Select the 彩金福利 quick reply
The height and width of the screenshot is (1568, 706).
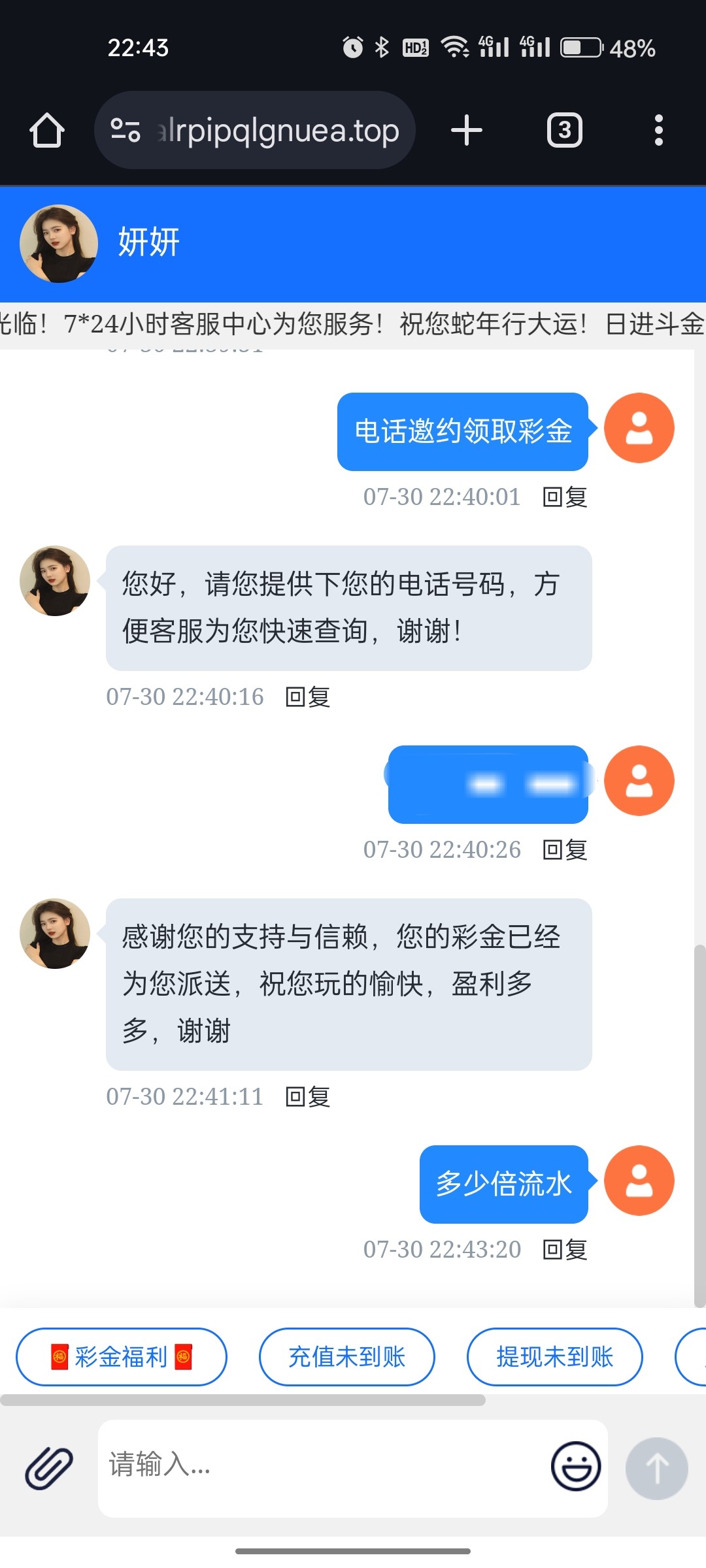[122, 1356]
